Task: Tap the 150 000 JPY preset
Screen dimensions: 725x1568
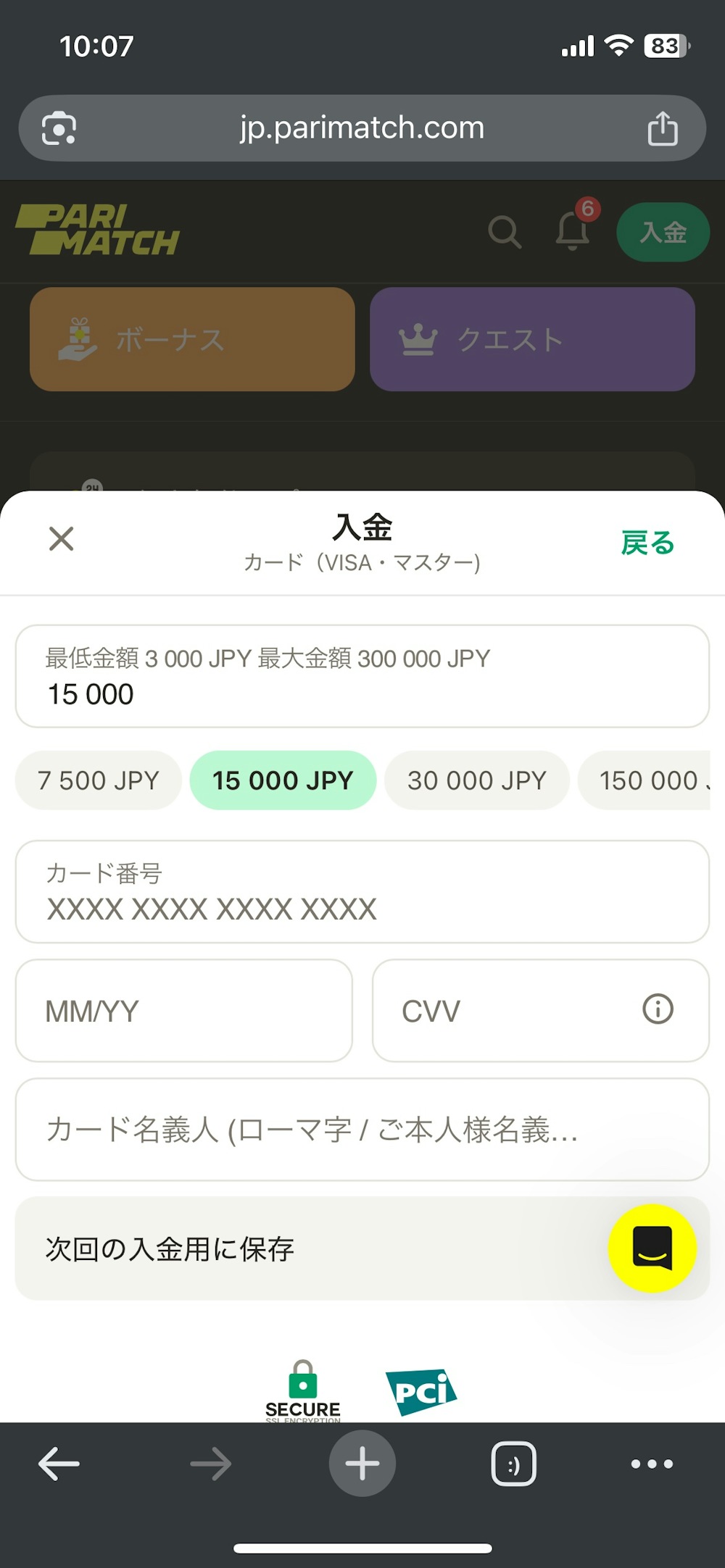Action: pyautogui.click(x=651, y=780)
